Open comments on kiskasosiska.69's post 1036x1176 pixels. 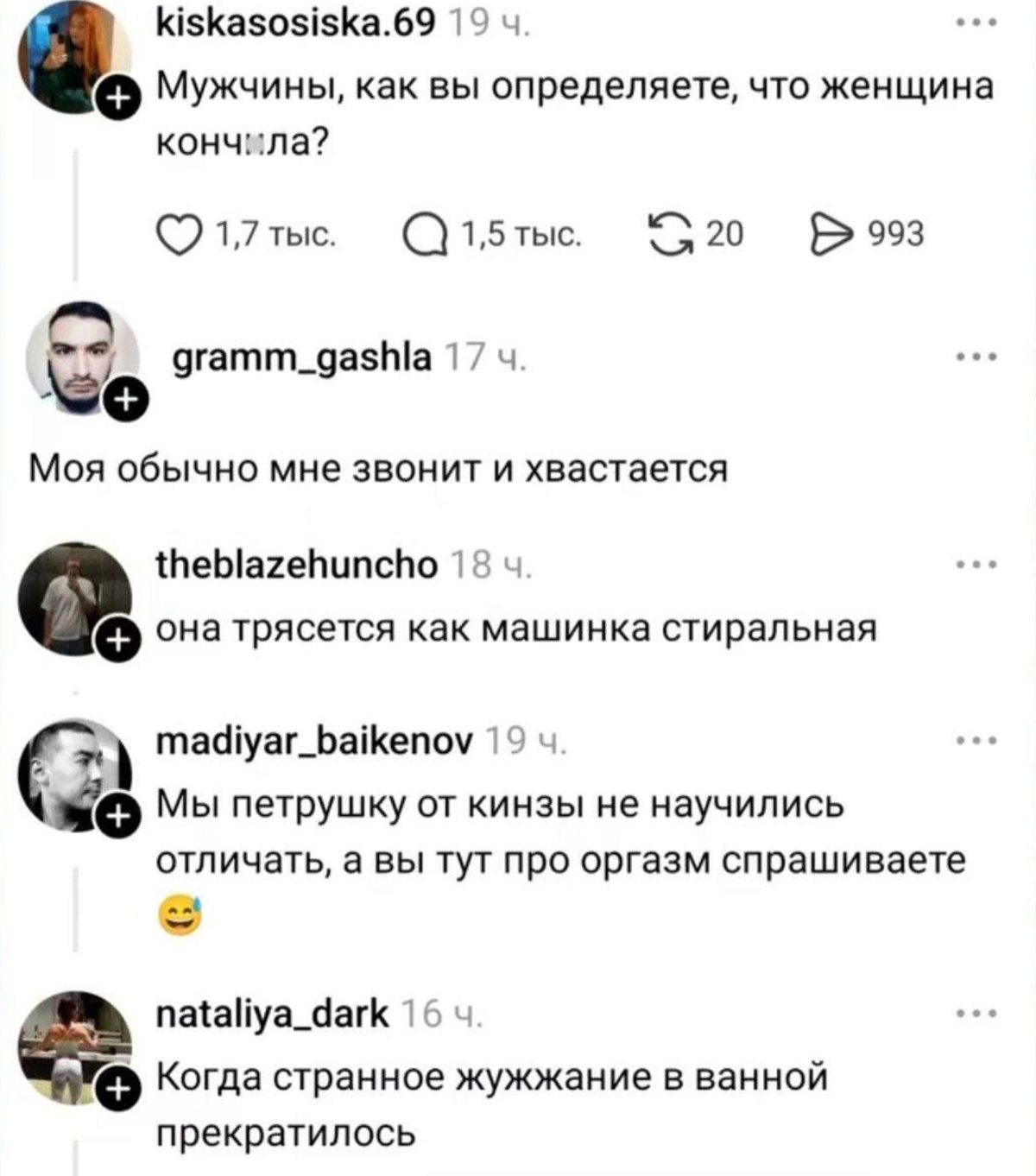pyautogui.click(x=425, y=237)
